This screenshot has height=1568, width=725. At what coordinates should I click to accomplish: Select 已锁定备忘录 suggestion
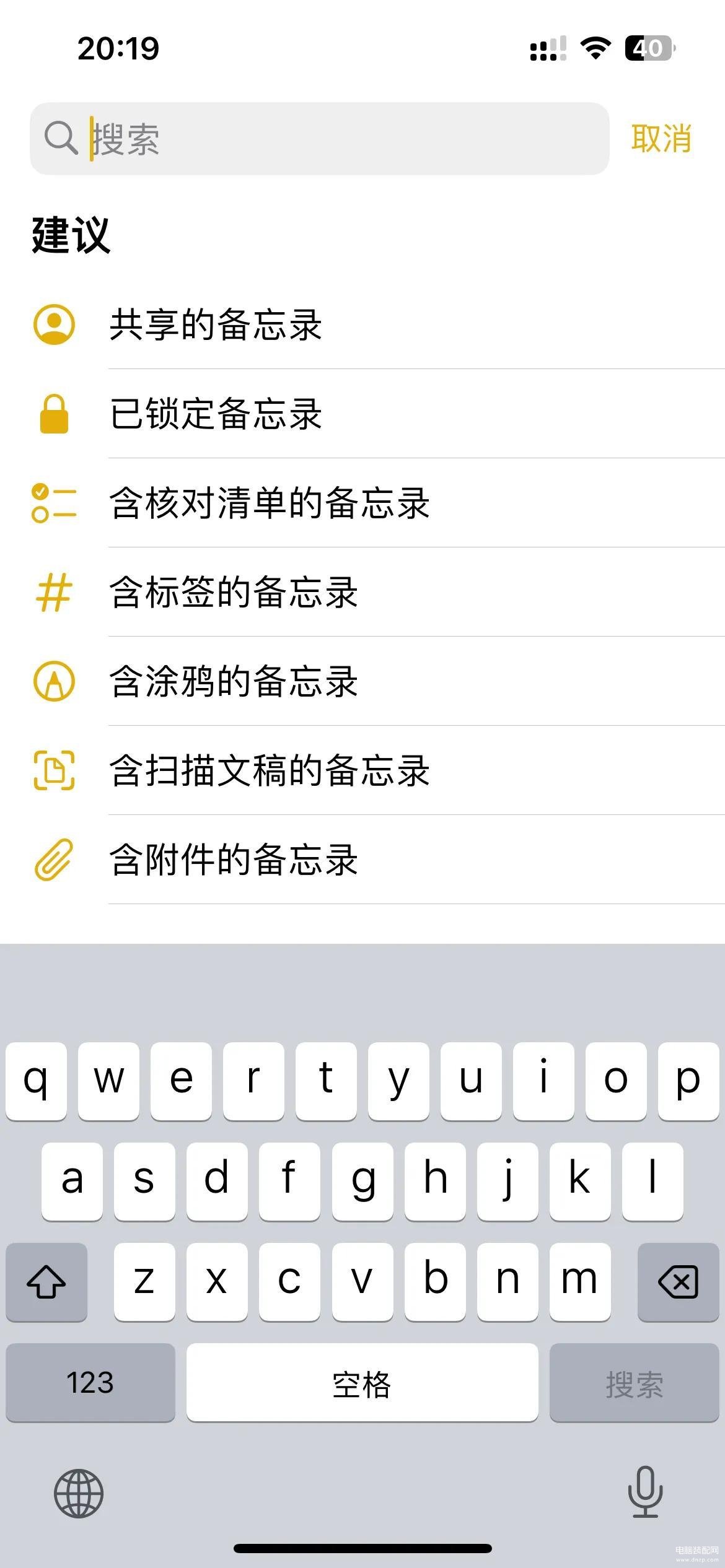(362, 414)
